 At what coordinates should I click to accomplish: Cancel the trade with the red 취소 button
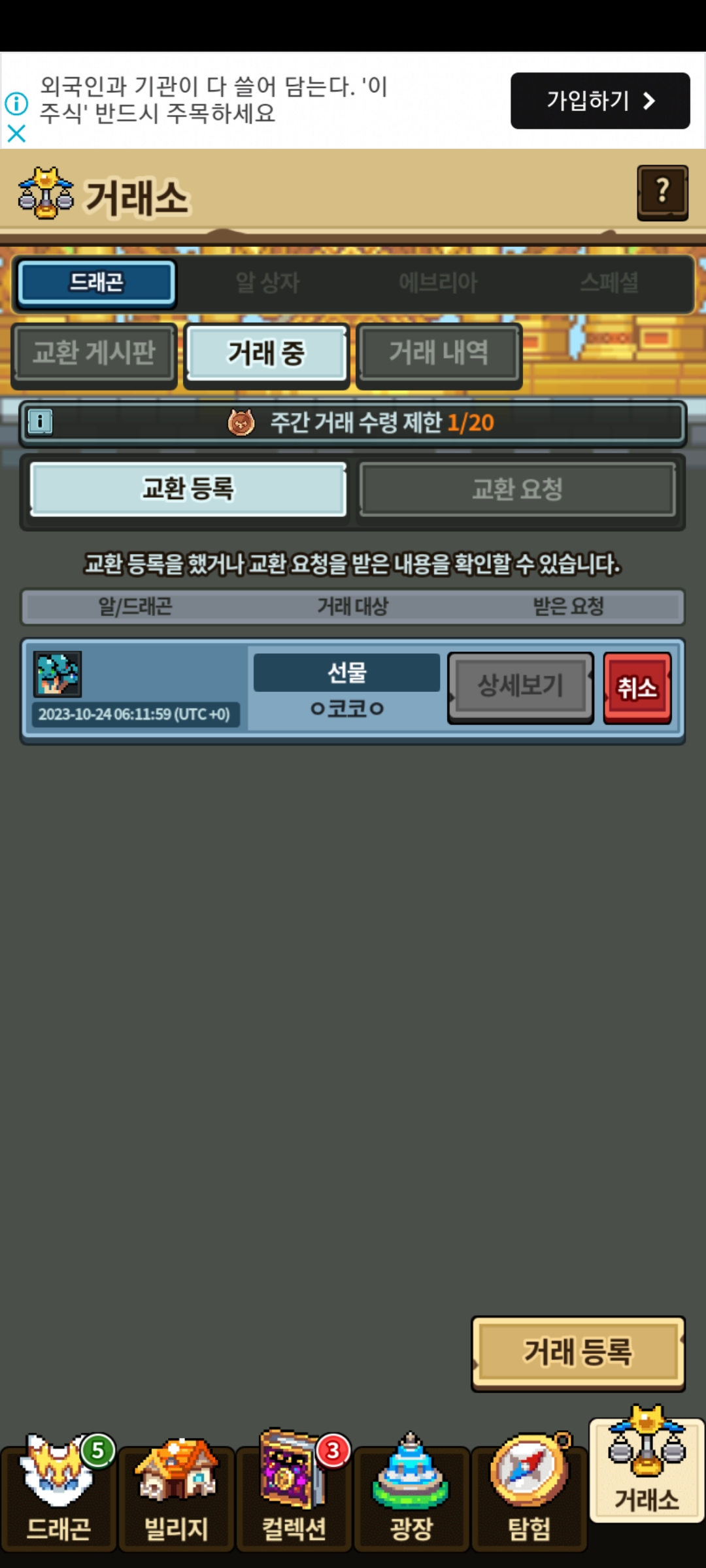click(637, 688)
